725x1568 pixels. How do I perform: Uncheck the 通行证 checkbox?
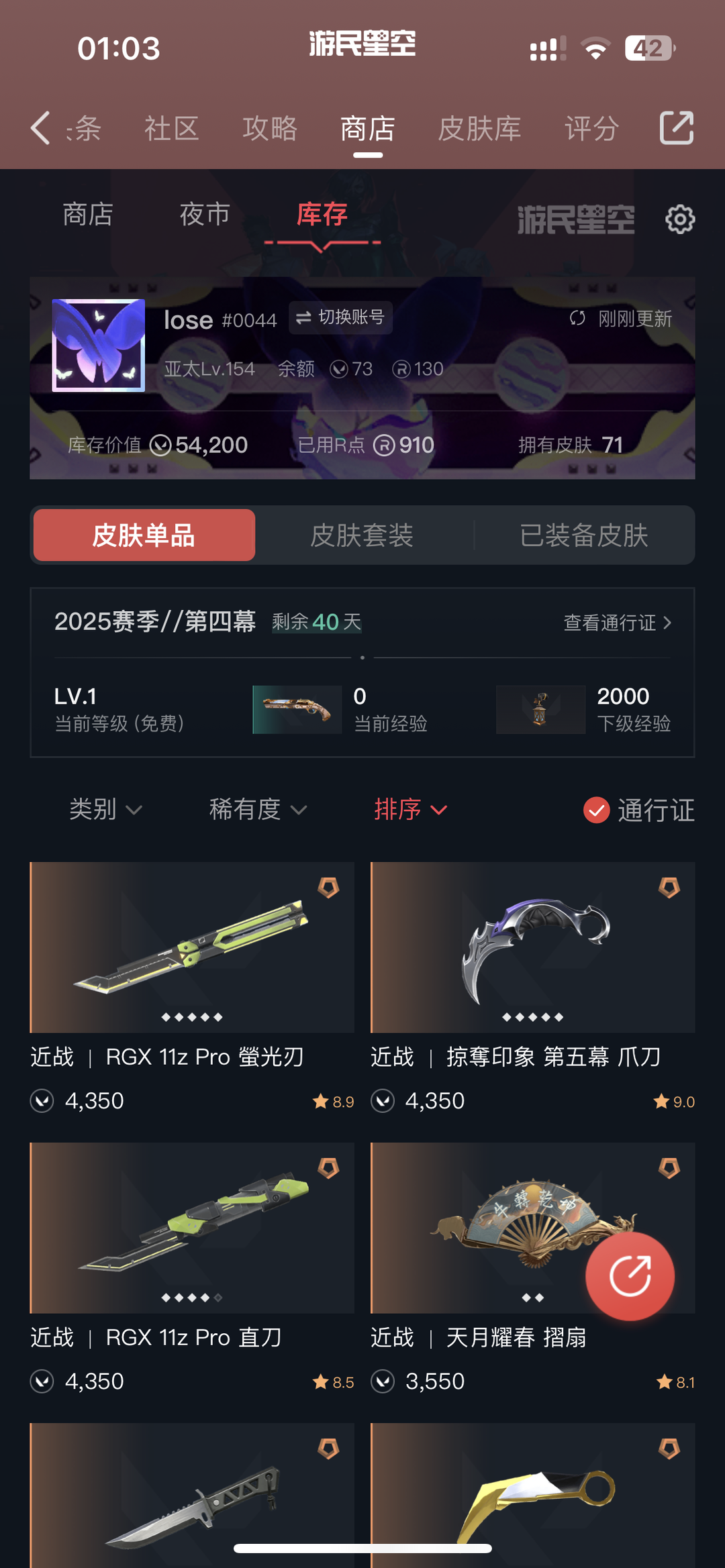pyautogui.click(x=596, y=810)
